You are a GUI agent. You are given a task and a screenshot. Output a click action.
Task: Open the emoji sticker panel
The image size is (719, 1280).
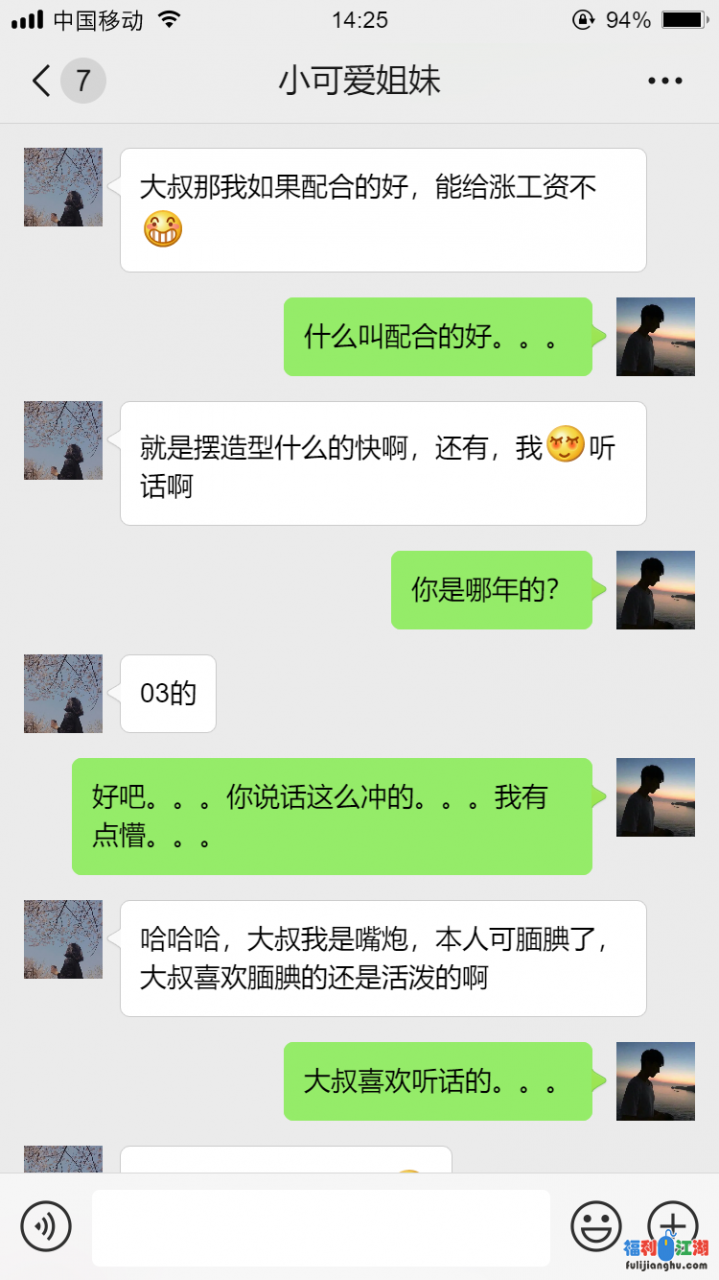596,1226
